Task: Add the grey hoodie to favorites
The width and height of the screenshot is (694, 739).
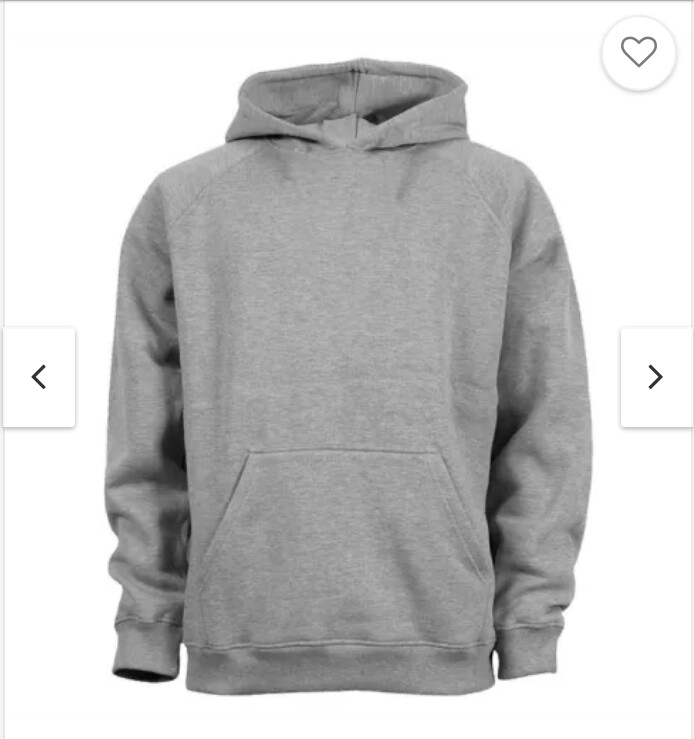Action: click(x=638, y=52)
